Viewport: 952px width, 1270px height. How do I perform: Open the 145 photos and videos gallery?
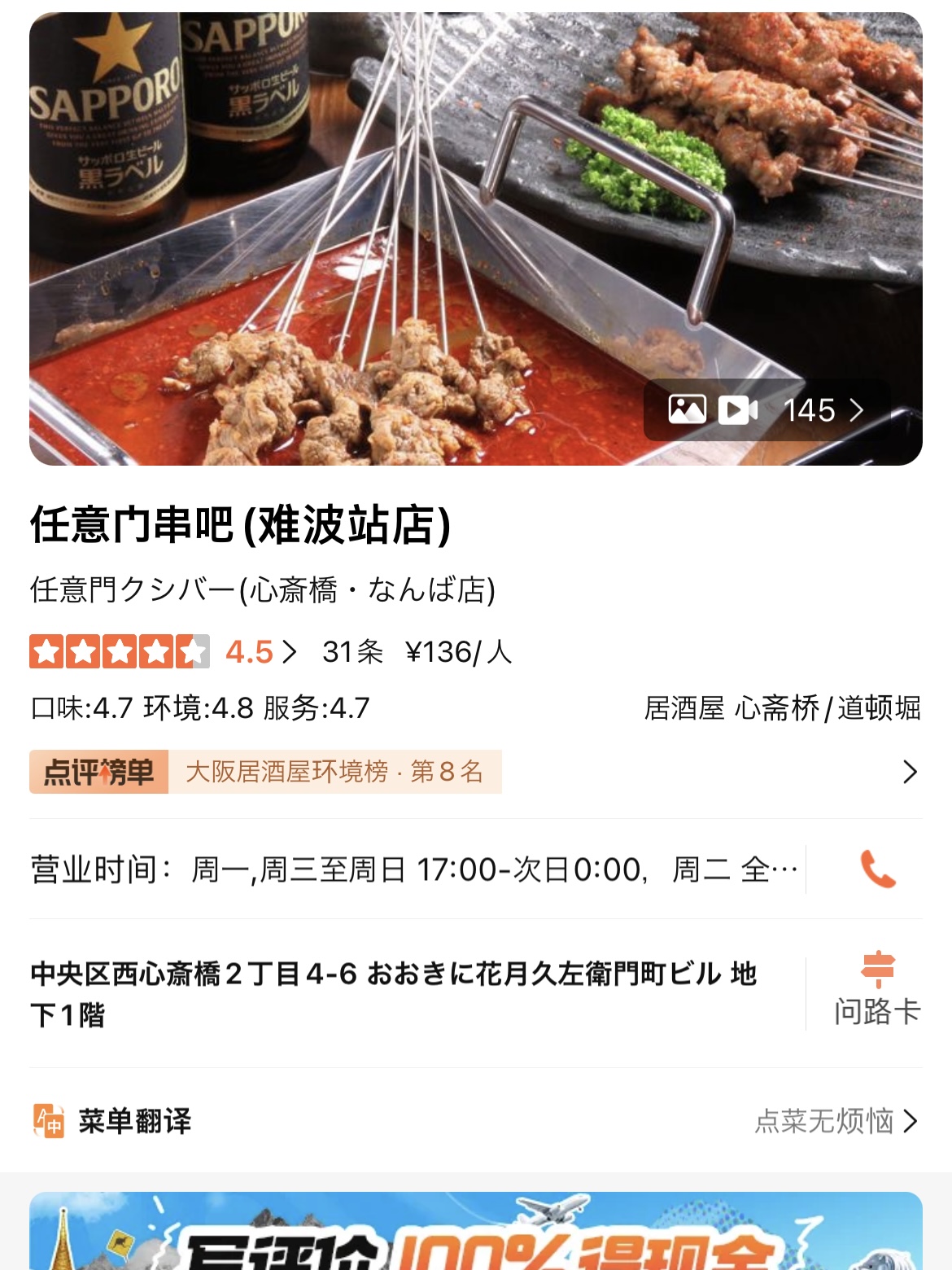point(766,410)
